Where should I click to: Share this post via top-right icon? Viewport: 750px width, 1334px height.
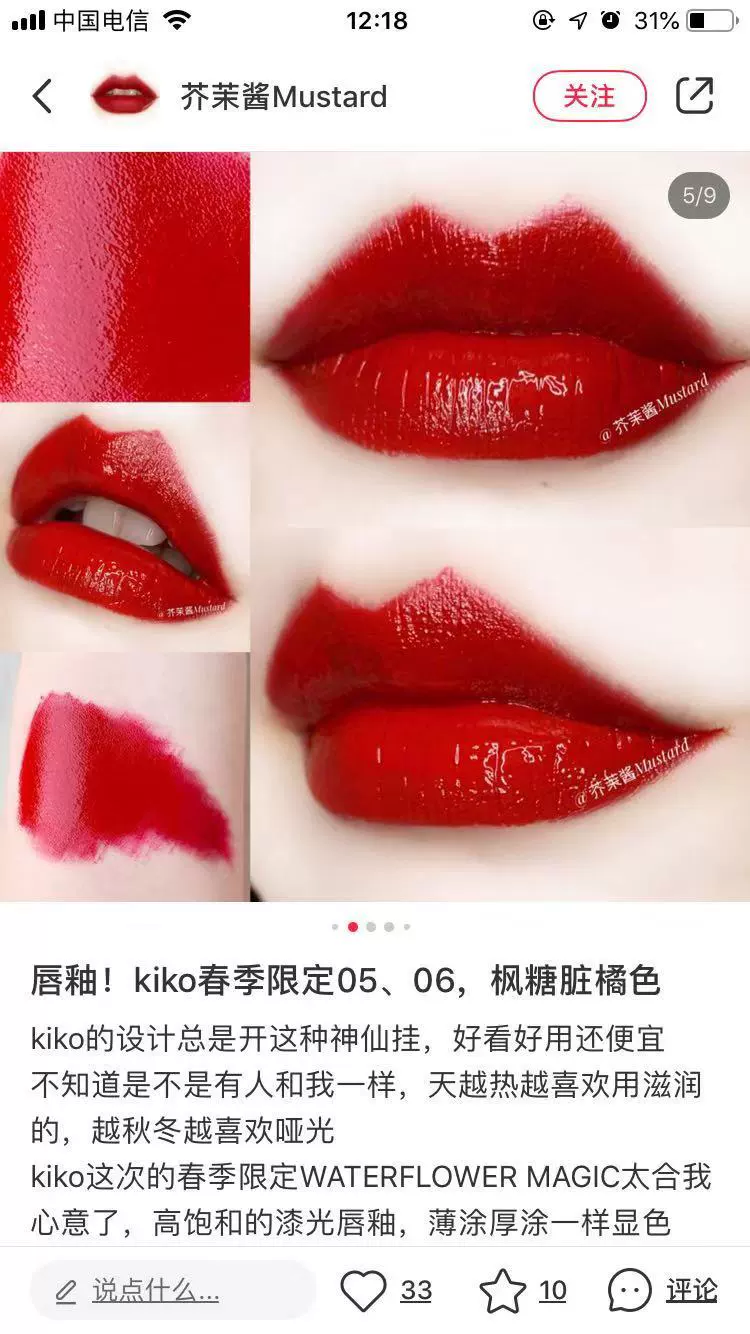click(695, 96)
